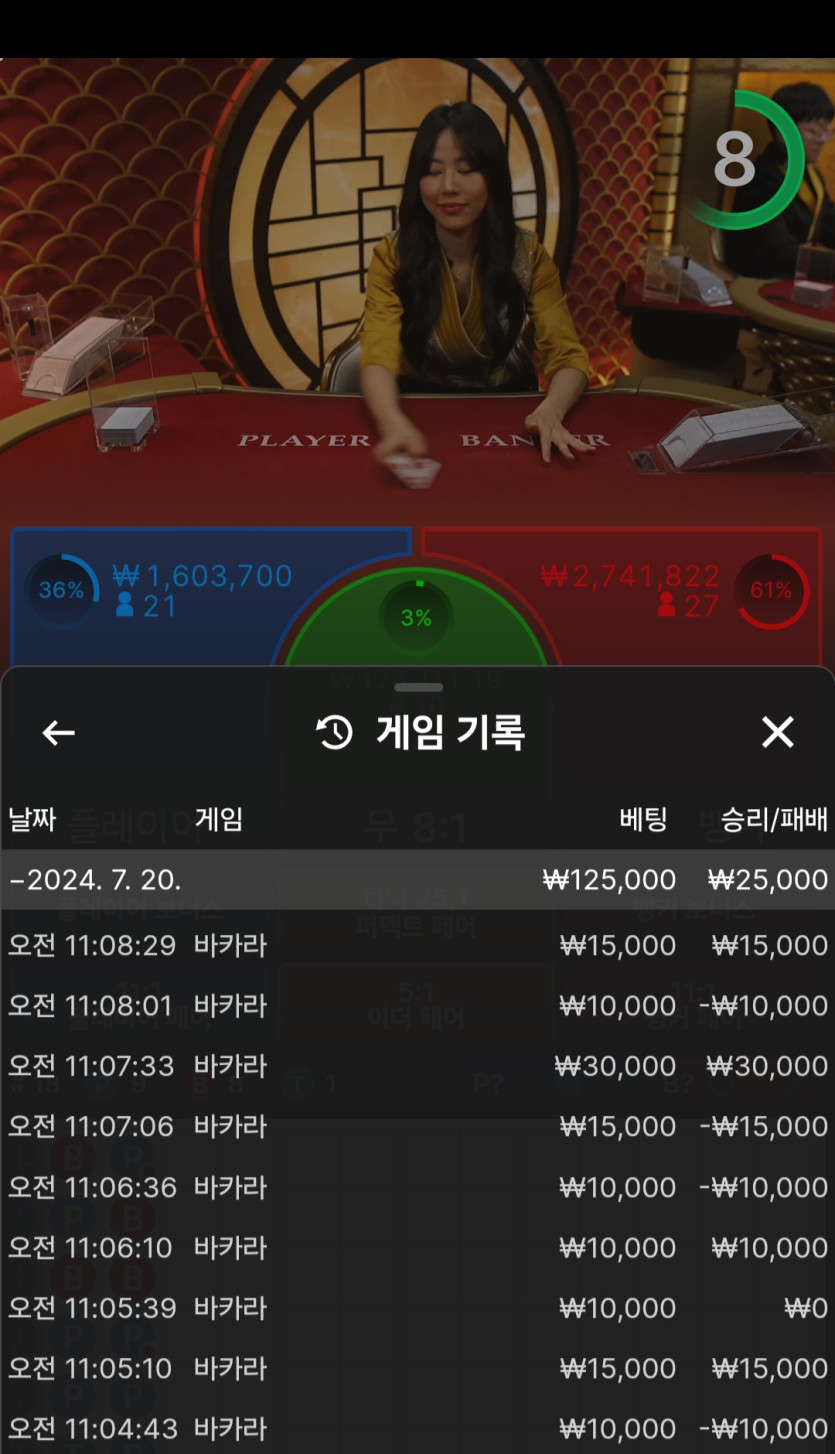Open the 오전 11:05:39 바카라 record
The image size is (835, 1454).
pos(417,1308)
